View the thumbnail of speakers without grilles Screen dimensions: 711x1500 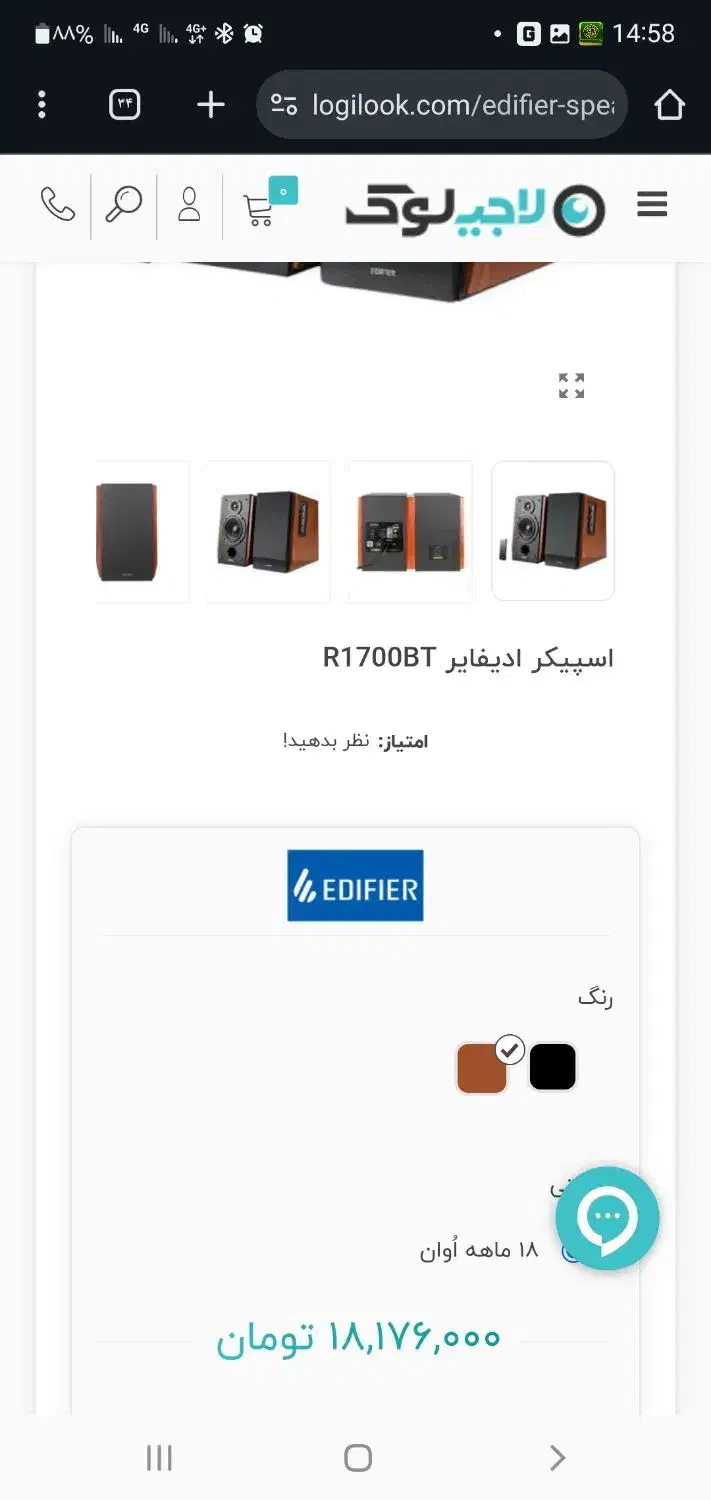tap(268, 531)
